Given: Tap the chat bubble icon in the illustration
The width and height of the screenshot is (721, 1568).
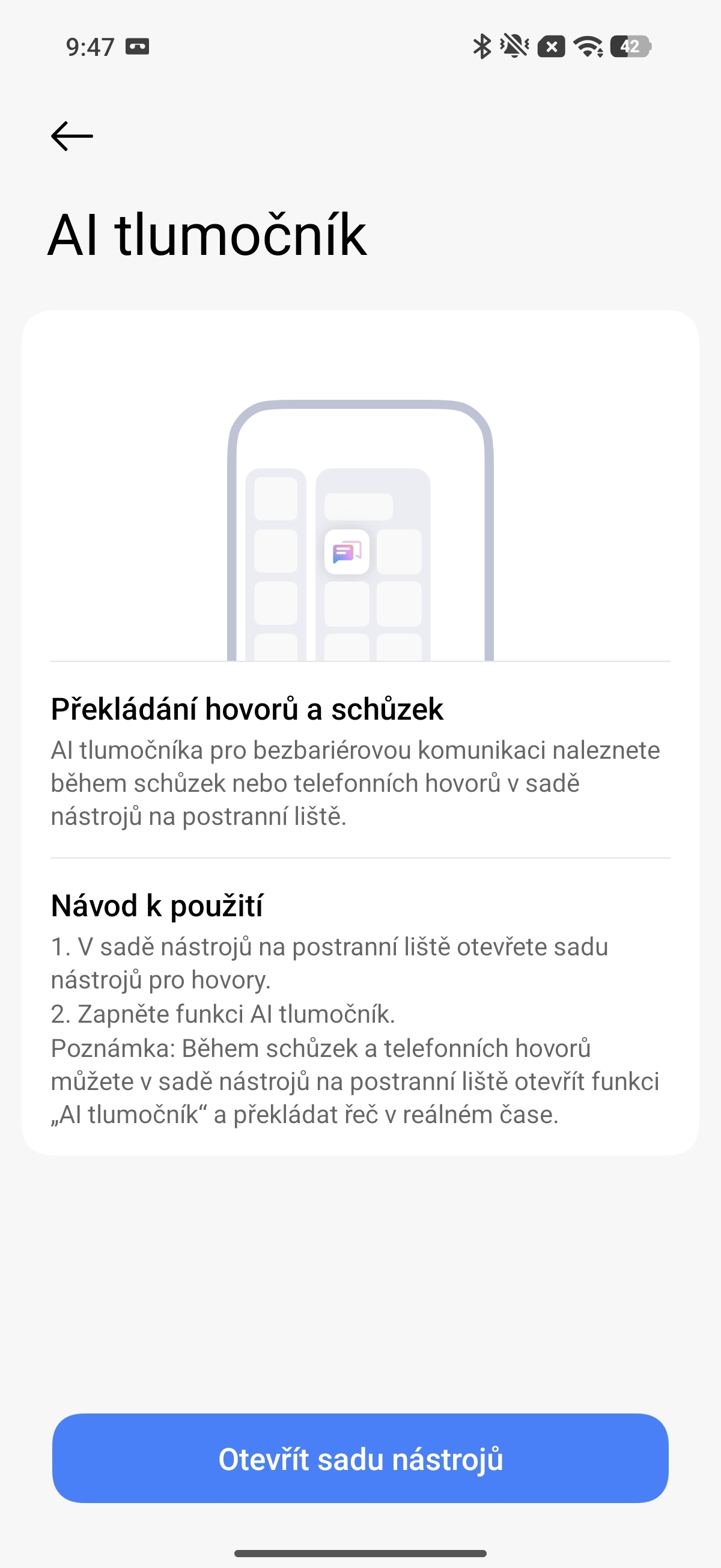Looking at the screenshot, I should pos(347,552).
